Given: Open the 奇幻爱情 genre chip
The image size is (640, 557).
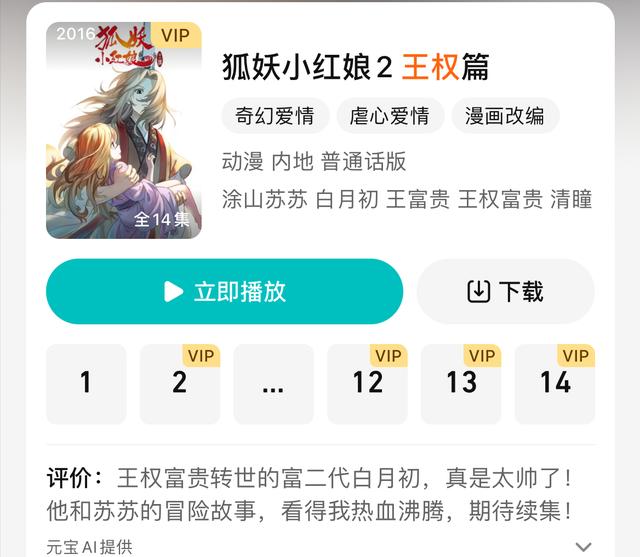Looking at the screenshot, I should coord(274,116).
